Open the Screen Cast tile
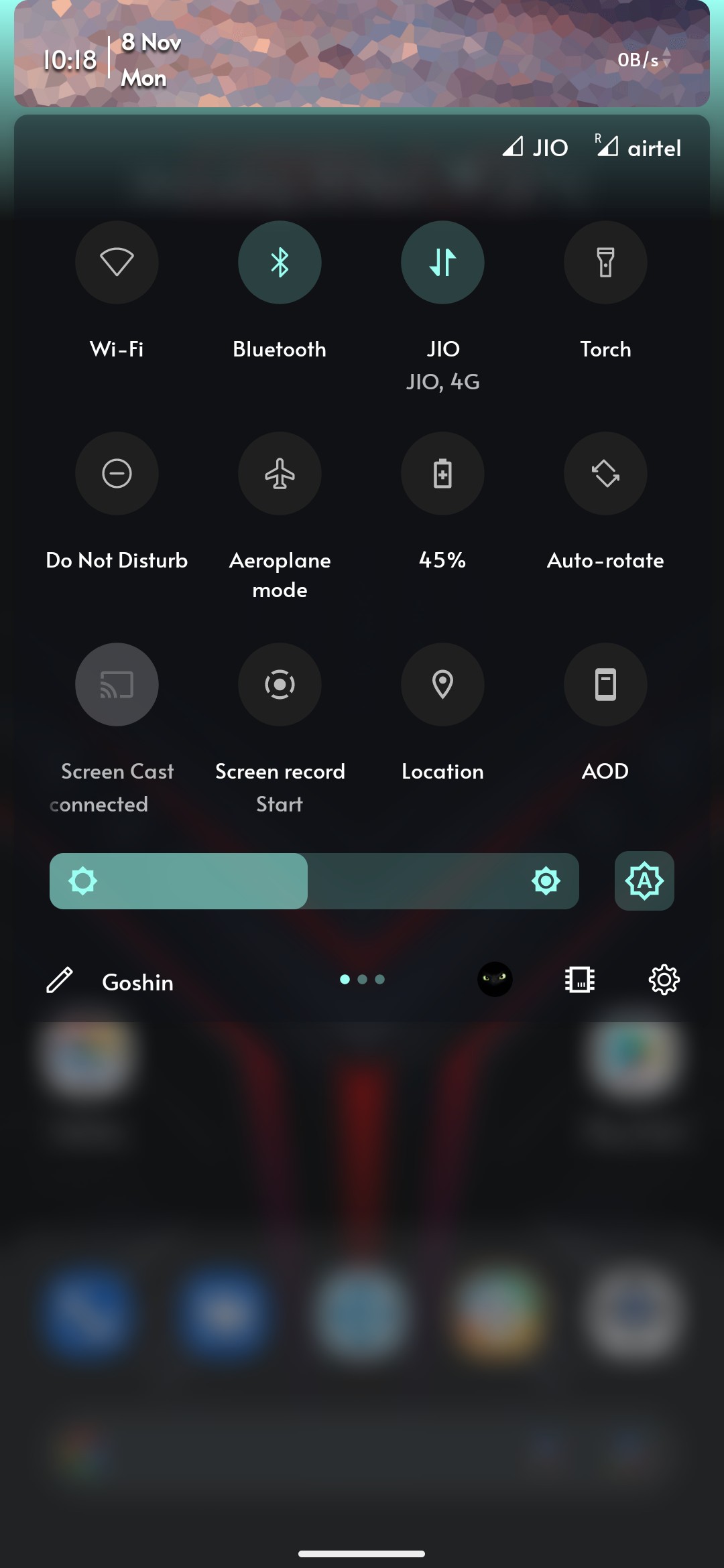The height and width of the screenshot is (1568, 724). point(117,684)
